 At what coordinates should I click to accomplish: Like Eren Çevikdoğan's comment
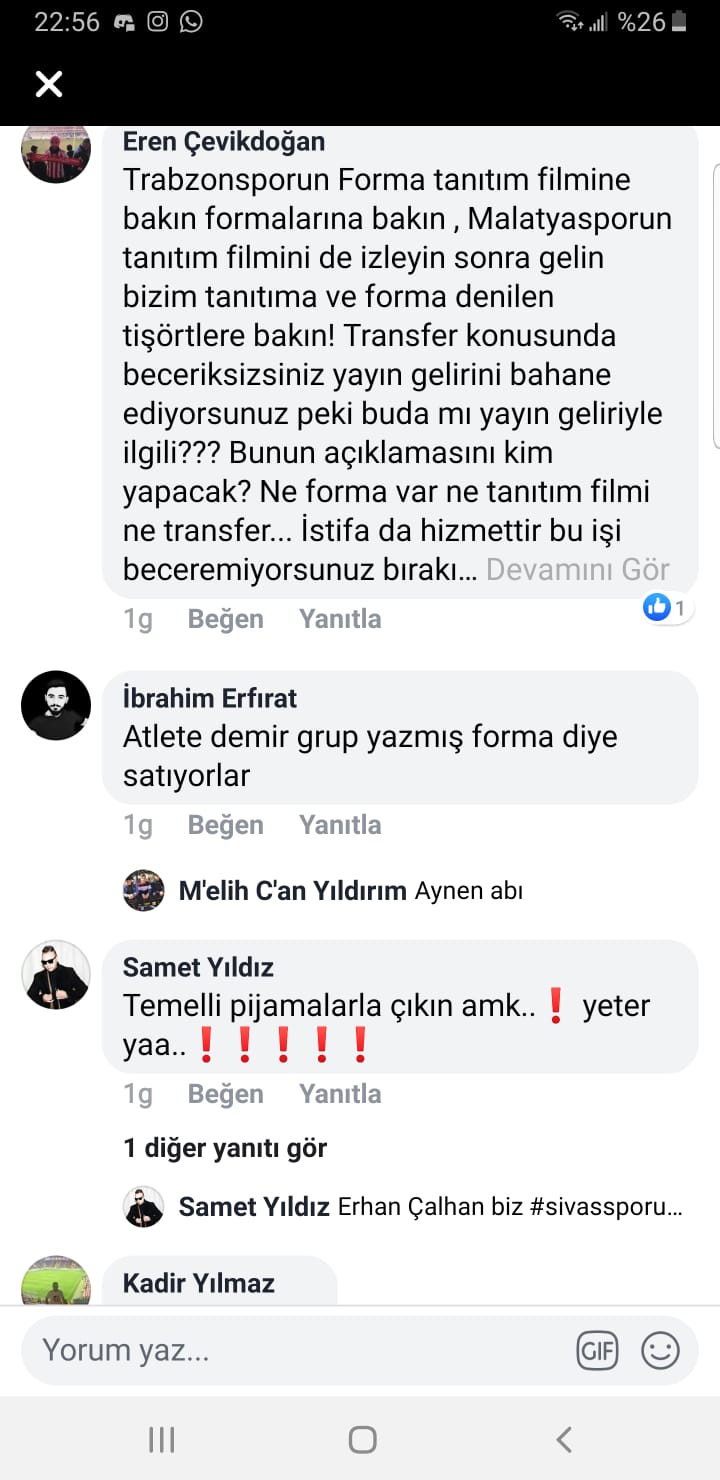pyautogui.click(x=225, y=619)
